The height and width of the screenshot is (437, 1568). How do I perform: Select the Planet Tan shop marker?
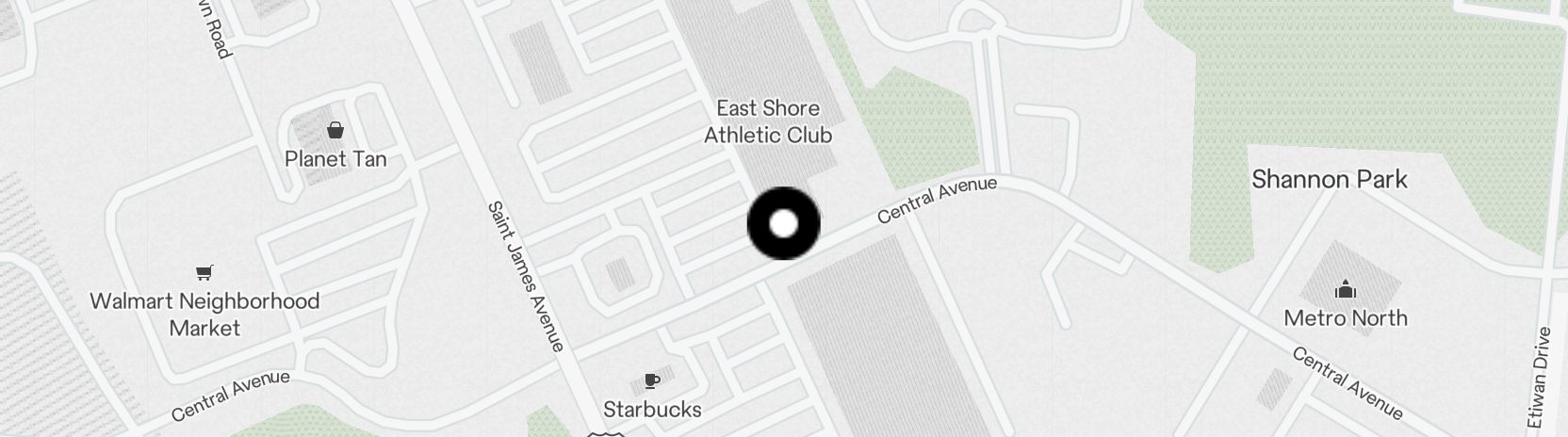(335, 130)
